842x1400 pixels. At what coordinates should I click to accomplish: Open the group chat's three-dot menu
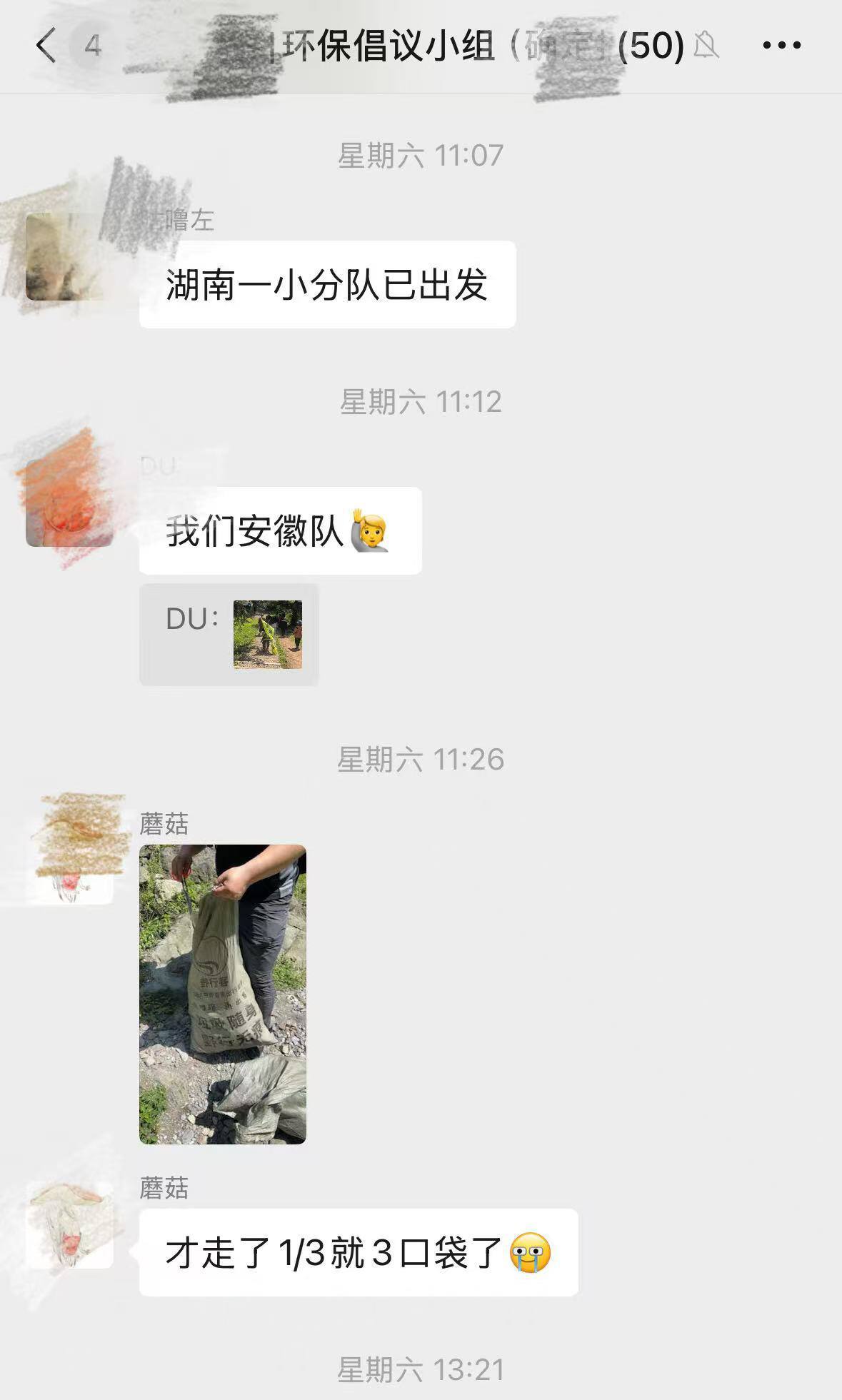[x=781, y=46]
